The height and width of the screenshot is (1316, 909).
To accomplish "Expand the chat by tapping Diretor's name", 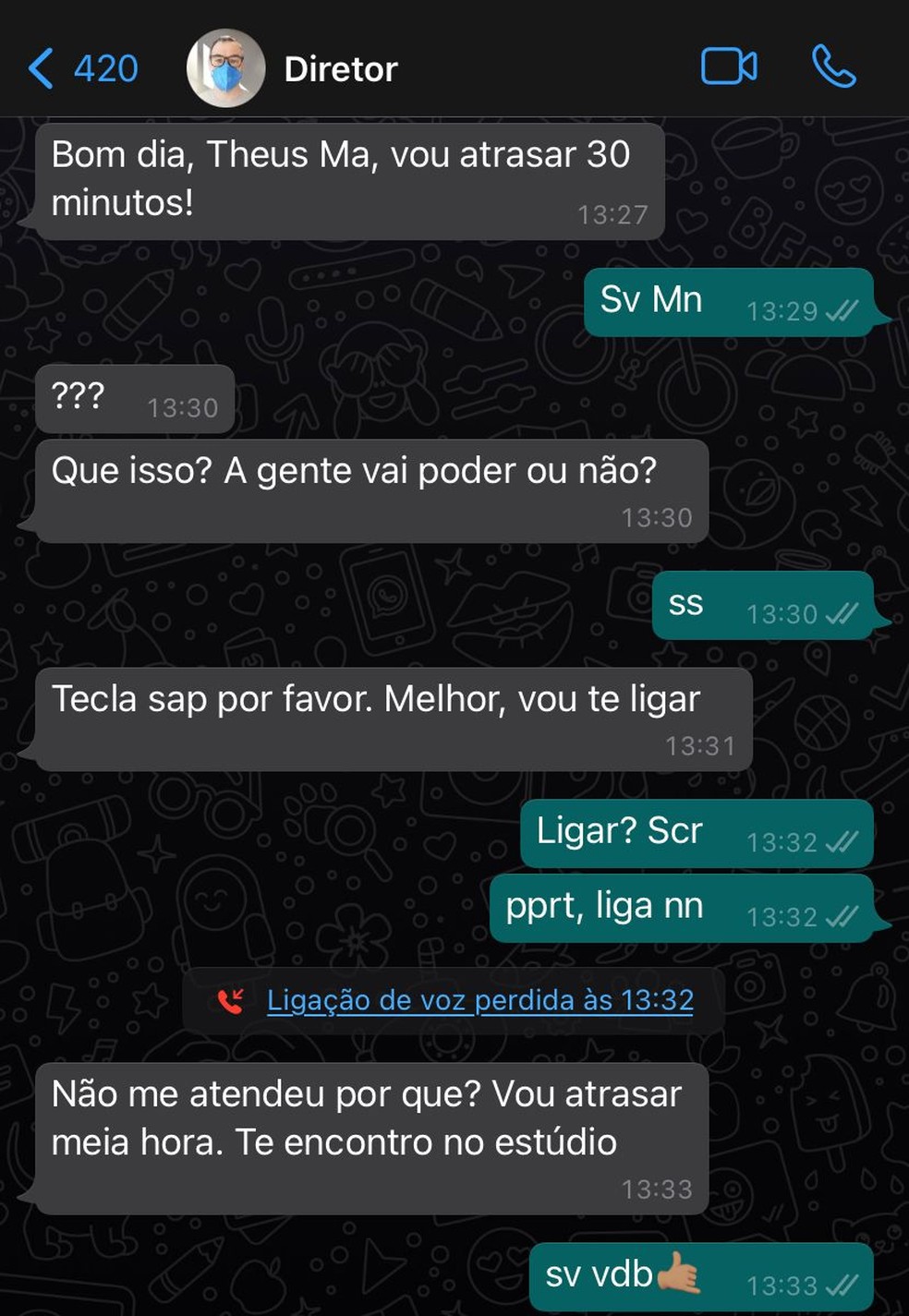I will pos(341,66).
